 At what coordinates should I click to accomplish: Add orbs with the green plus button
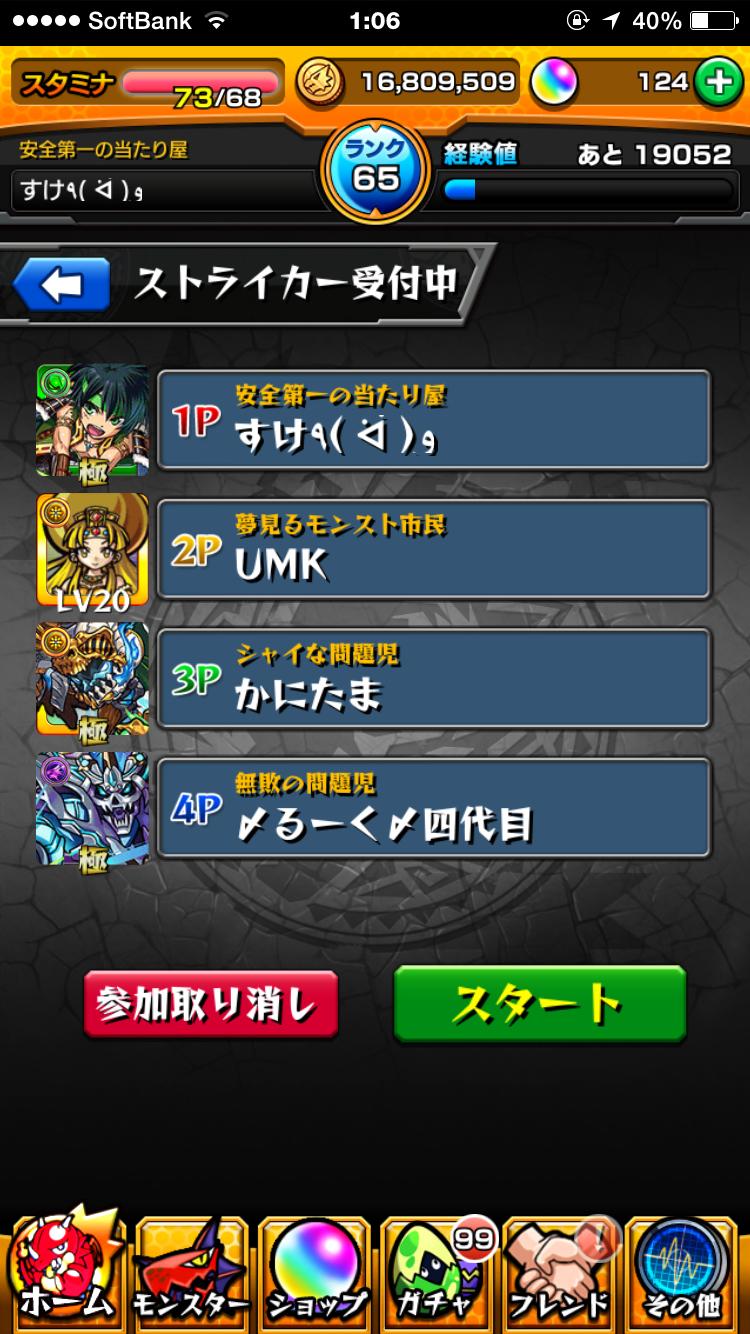tap(718, 83)
